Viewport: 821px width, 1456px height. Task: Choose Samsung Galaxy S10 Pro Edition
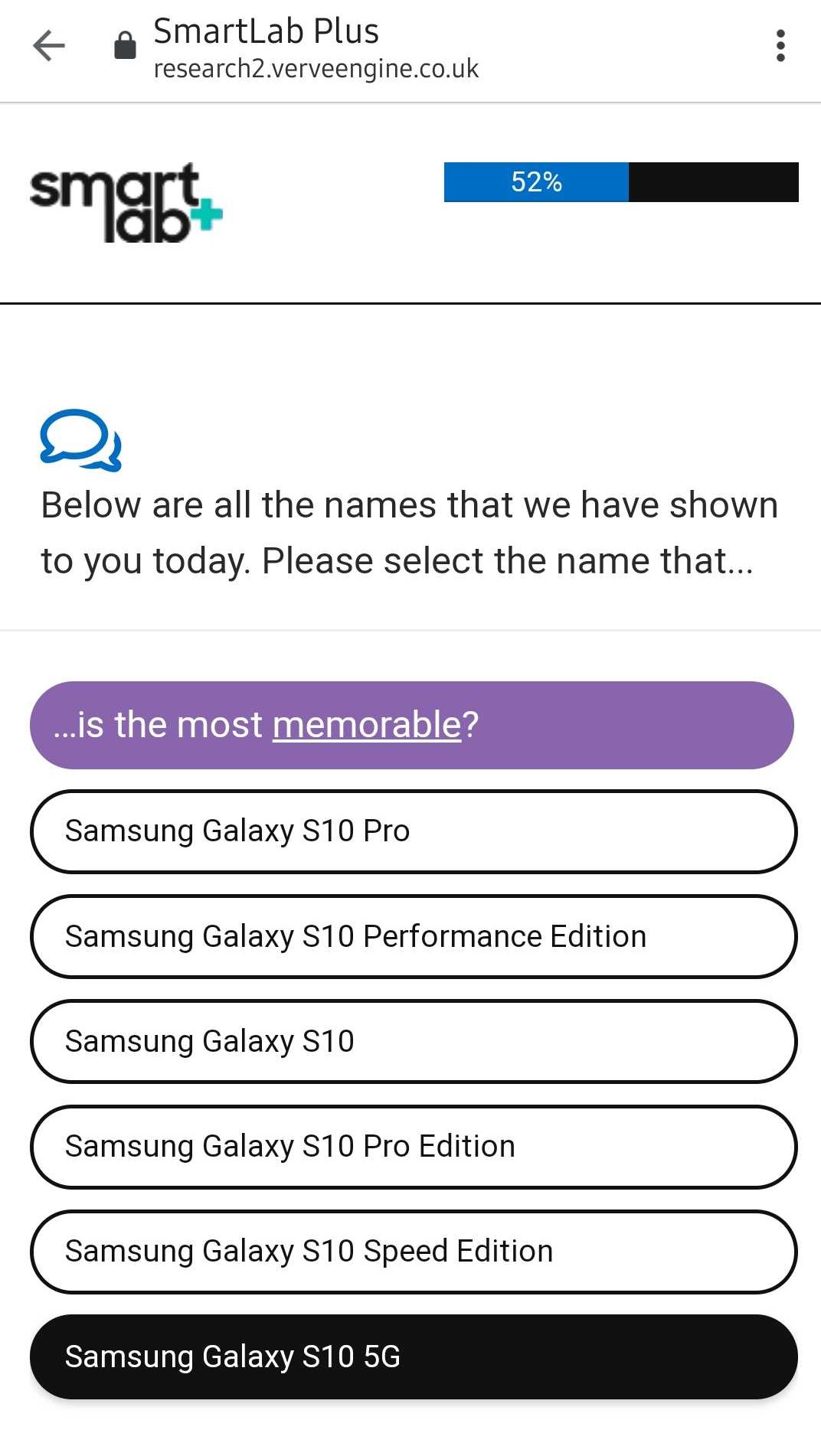(x=412, y=1147)
